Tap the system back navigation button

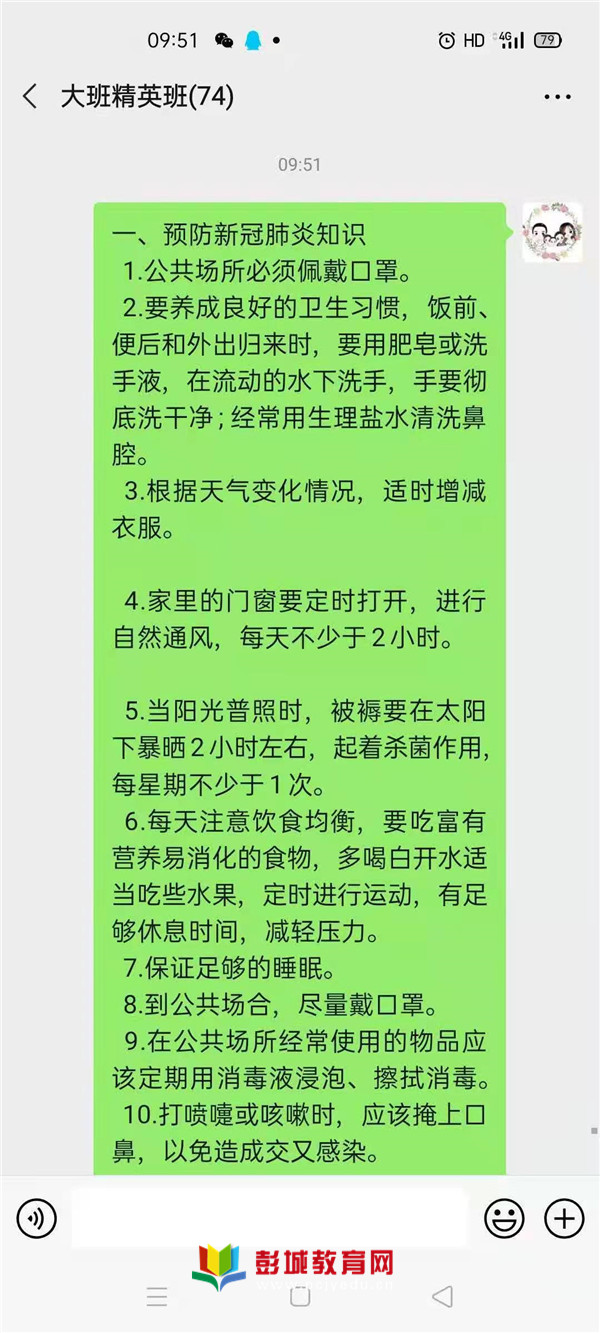pyautogui.click(x=443, y=1297)
